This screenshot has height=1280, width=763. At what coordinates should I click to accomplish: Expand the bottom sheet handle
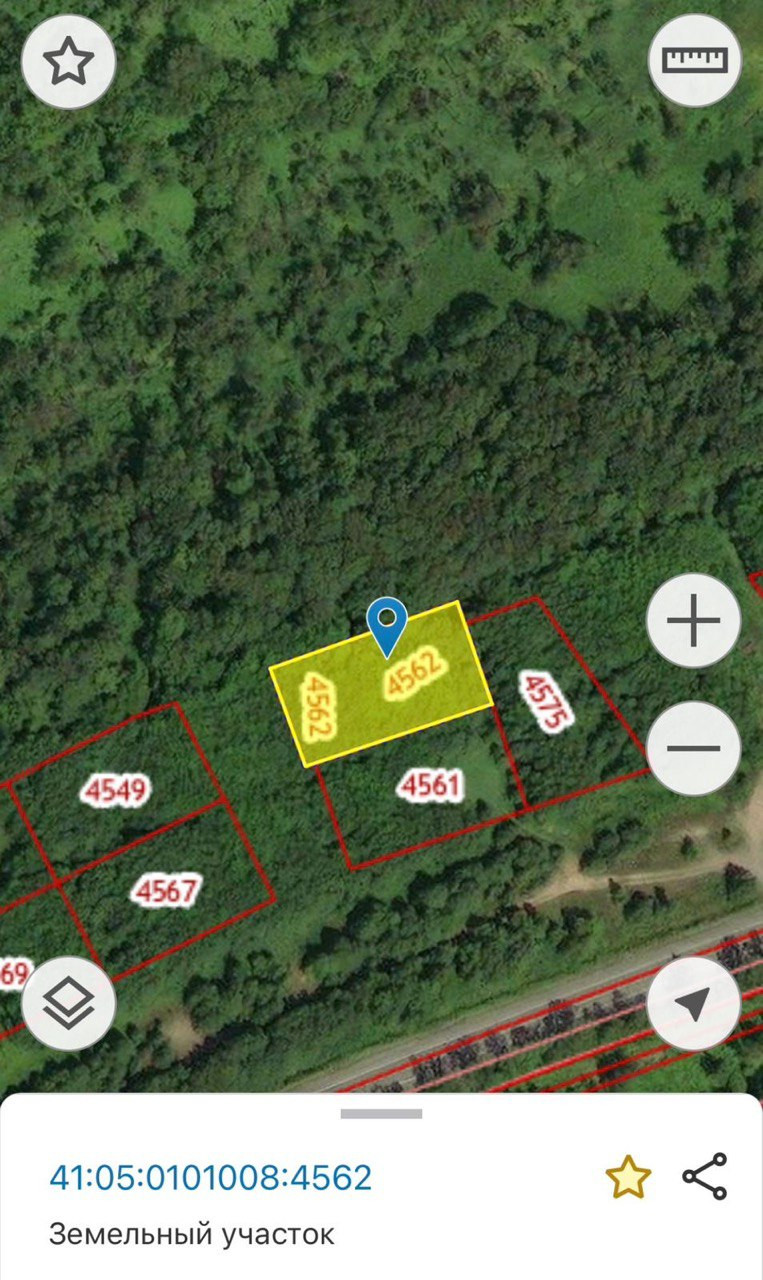[381, 1113]
